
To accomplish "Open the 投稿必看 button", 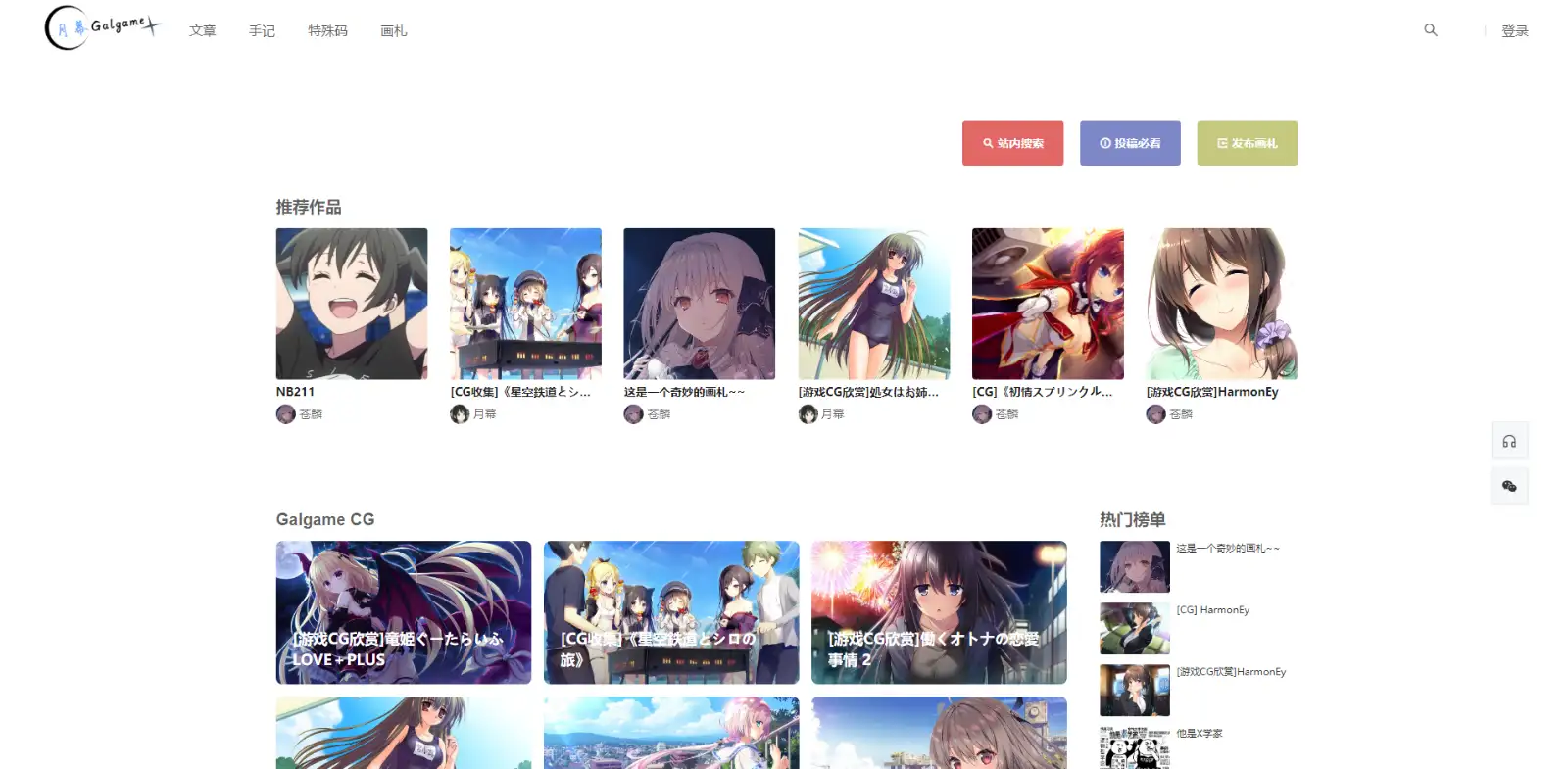I will (x=1130, y=143).
